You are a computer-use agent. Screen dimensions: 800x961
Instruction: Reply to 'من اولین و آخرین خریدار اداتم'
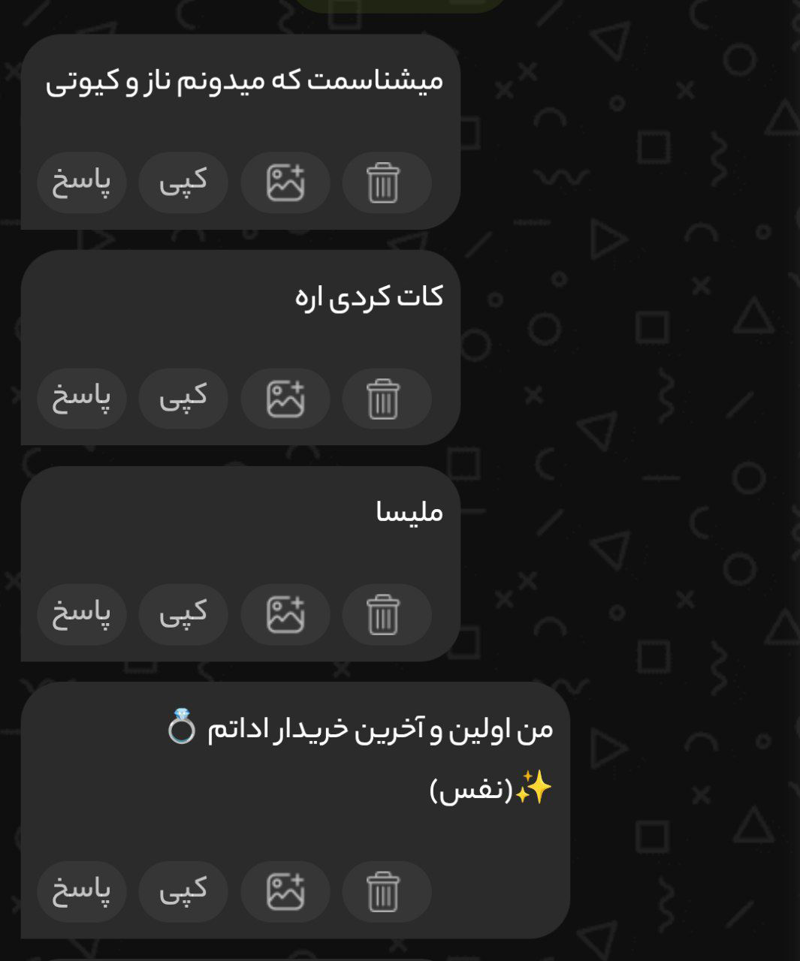[x=82, y=892]
